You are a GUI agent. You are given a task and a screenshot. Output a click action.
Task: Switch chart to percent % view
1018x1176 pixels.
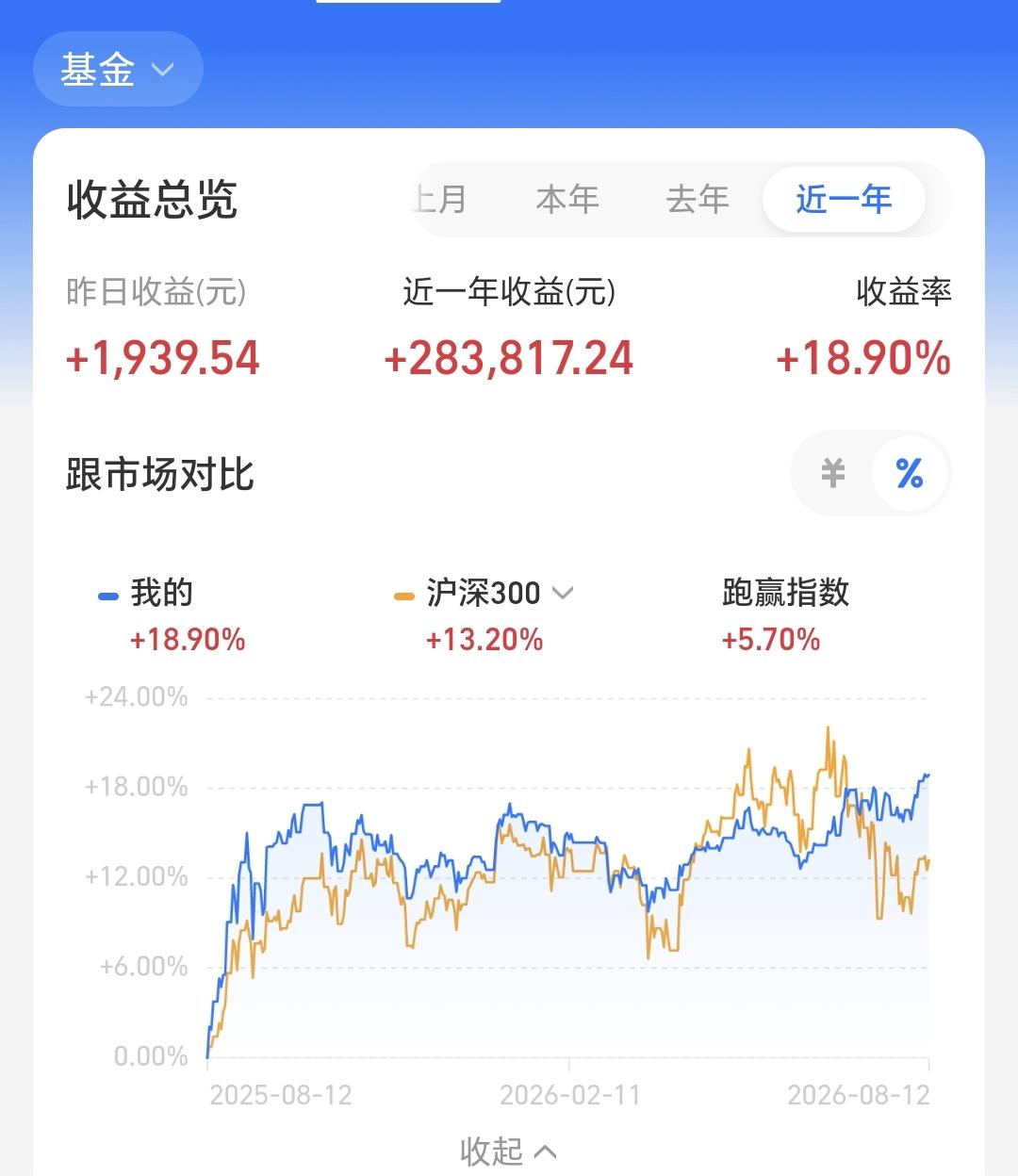point(909,473)
